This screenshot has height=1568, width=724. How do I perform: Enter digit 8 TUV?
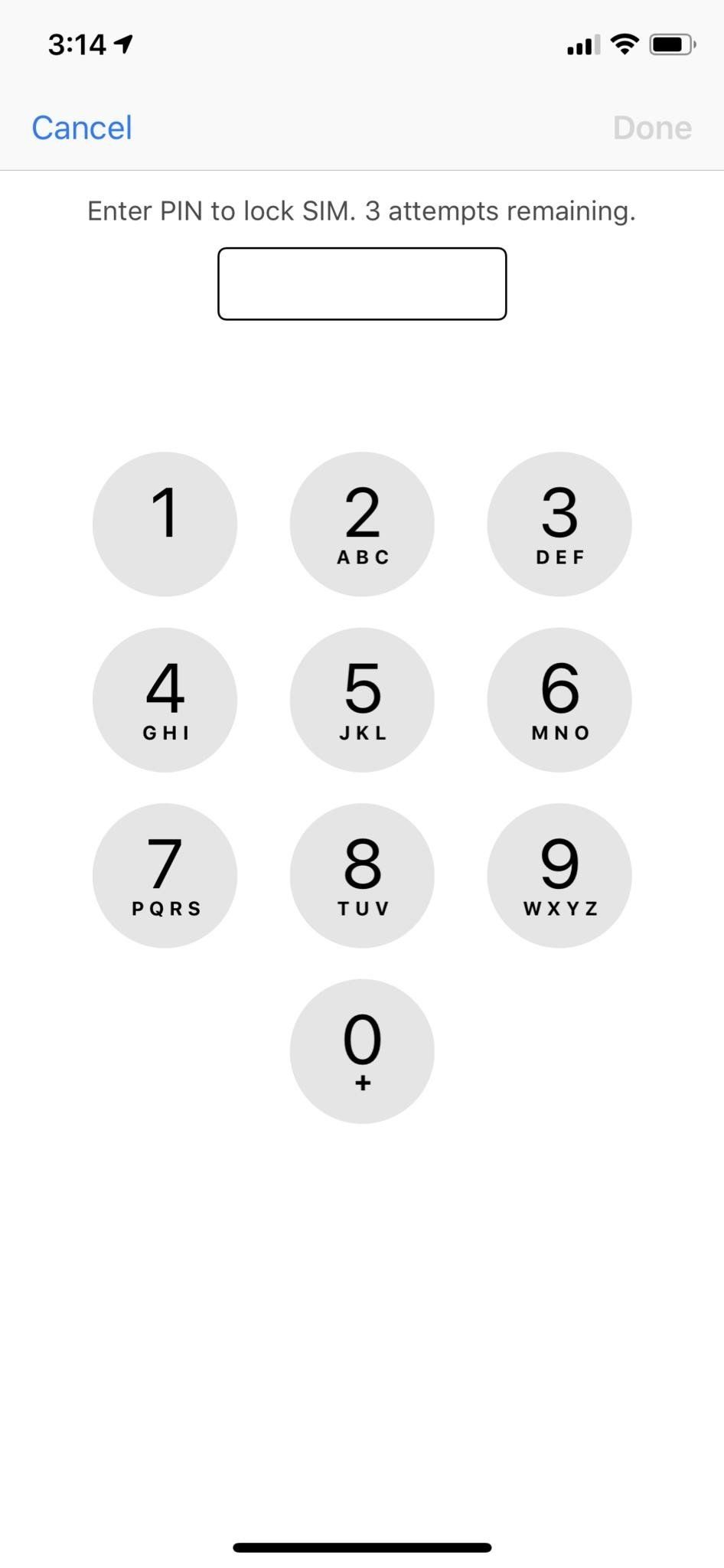[362, 875]
